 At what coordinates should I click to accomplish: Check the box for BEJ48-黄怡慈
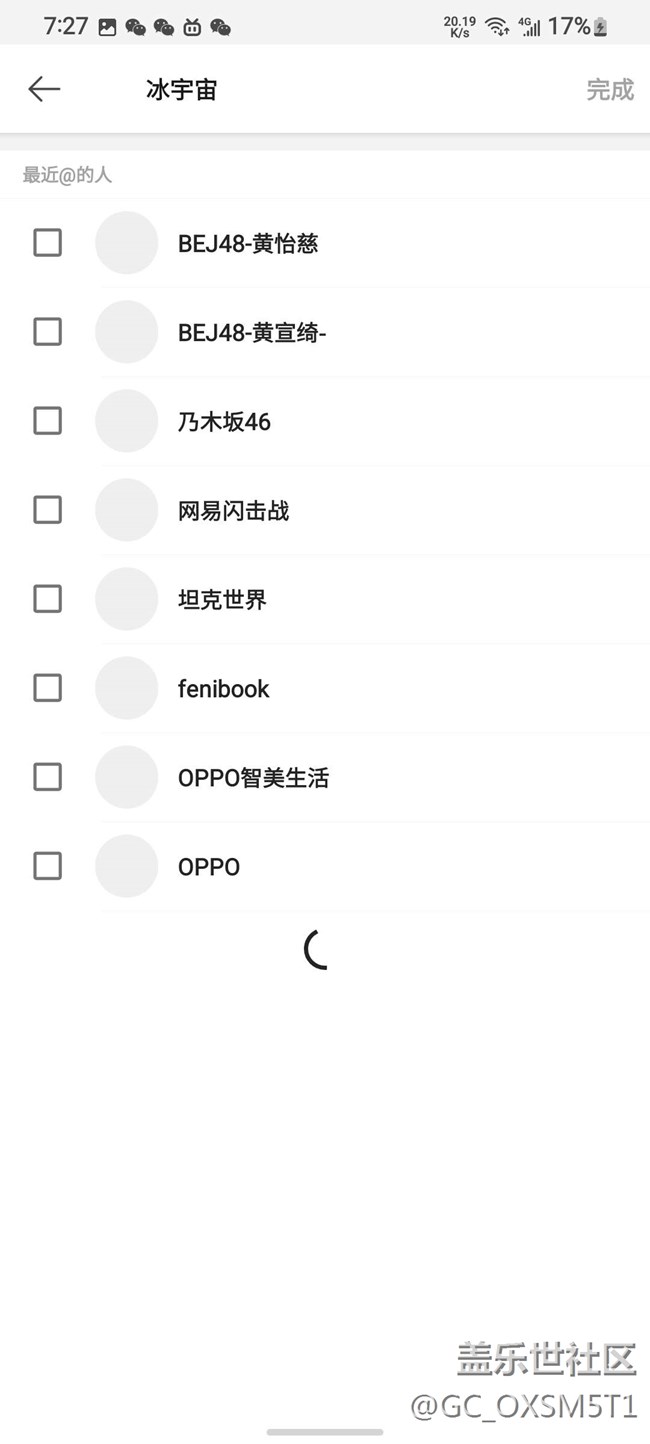coord(48,243)
